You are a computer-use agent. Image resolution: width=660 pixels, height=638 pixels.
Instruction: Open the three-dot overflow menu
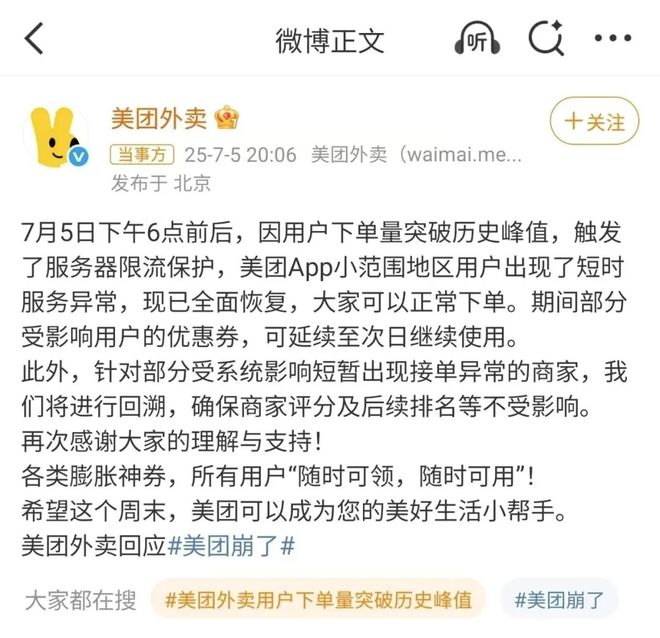[612, 40]
